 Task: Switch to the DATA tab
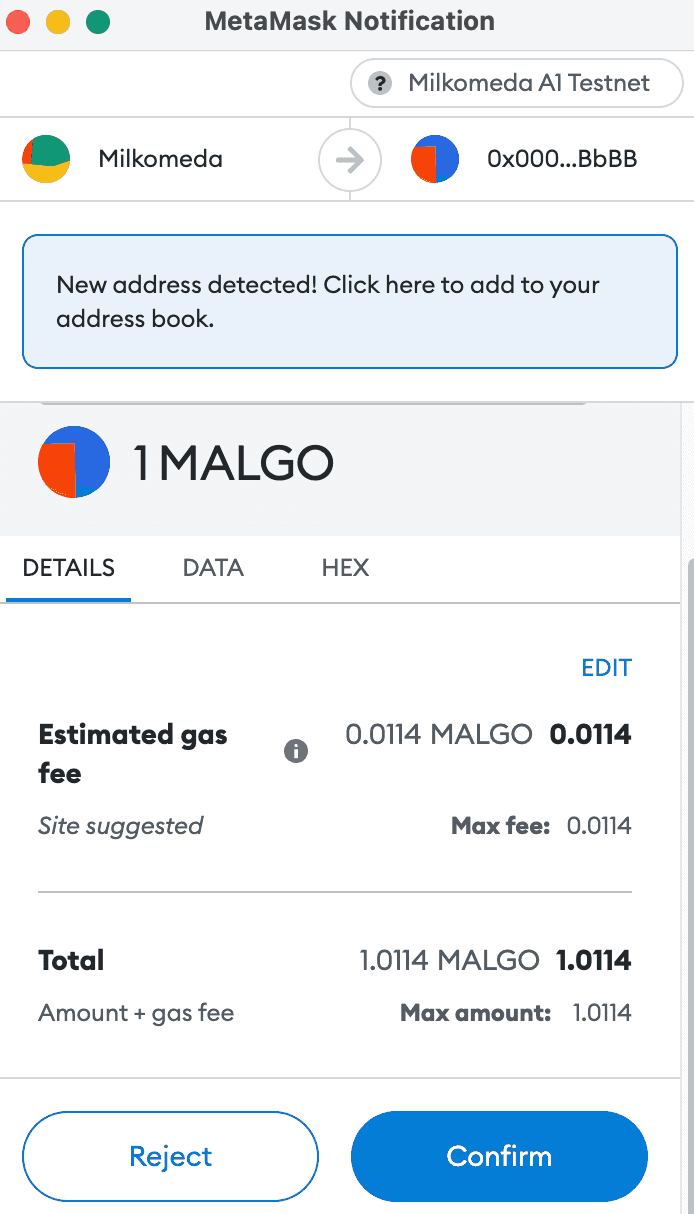pos(213,568)
